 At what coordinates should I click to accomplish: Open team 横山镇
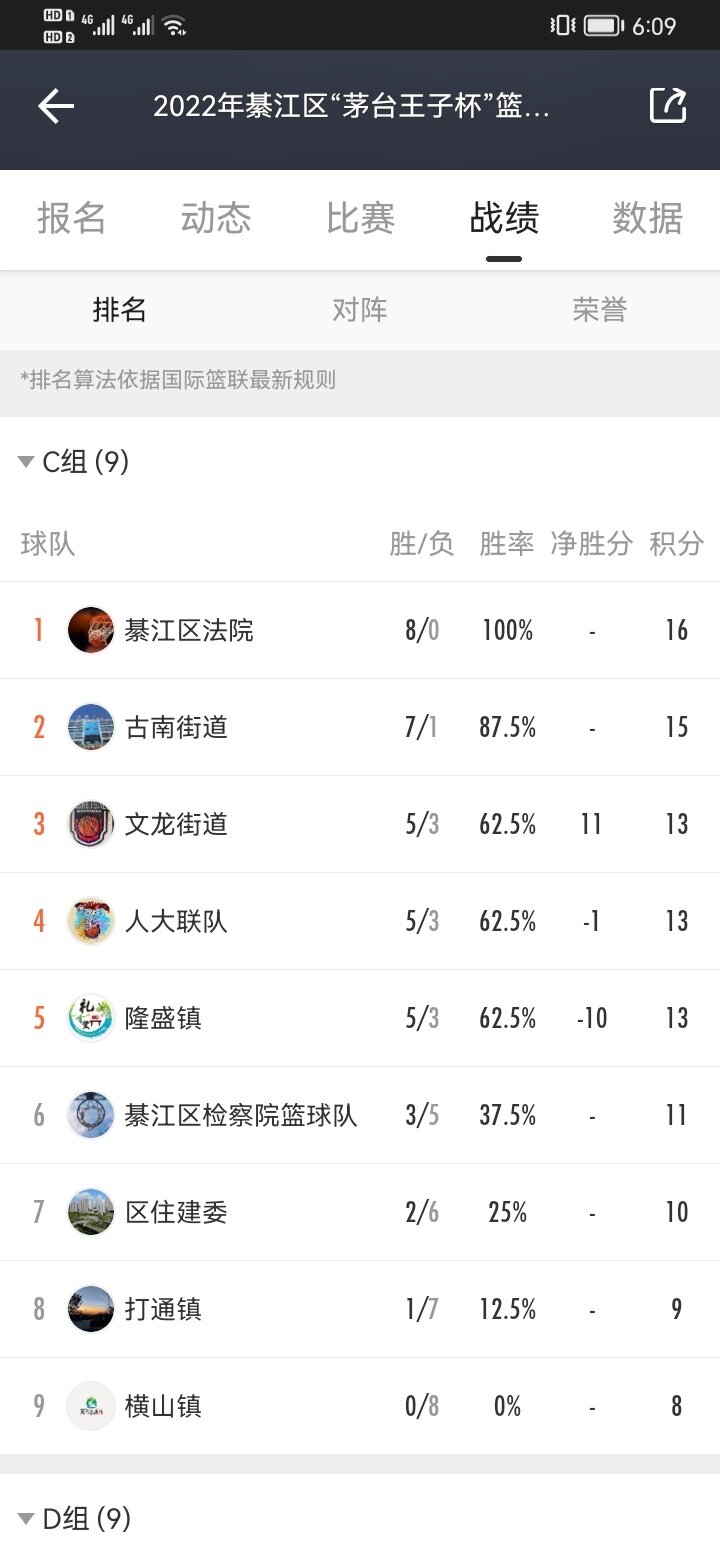tap(360, 1406)
